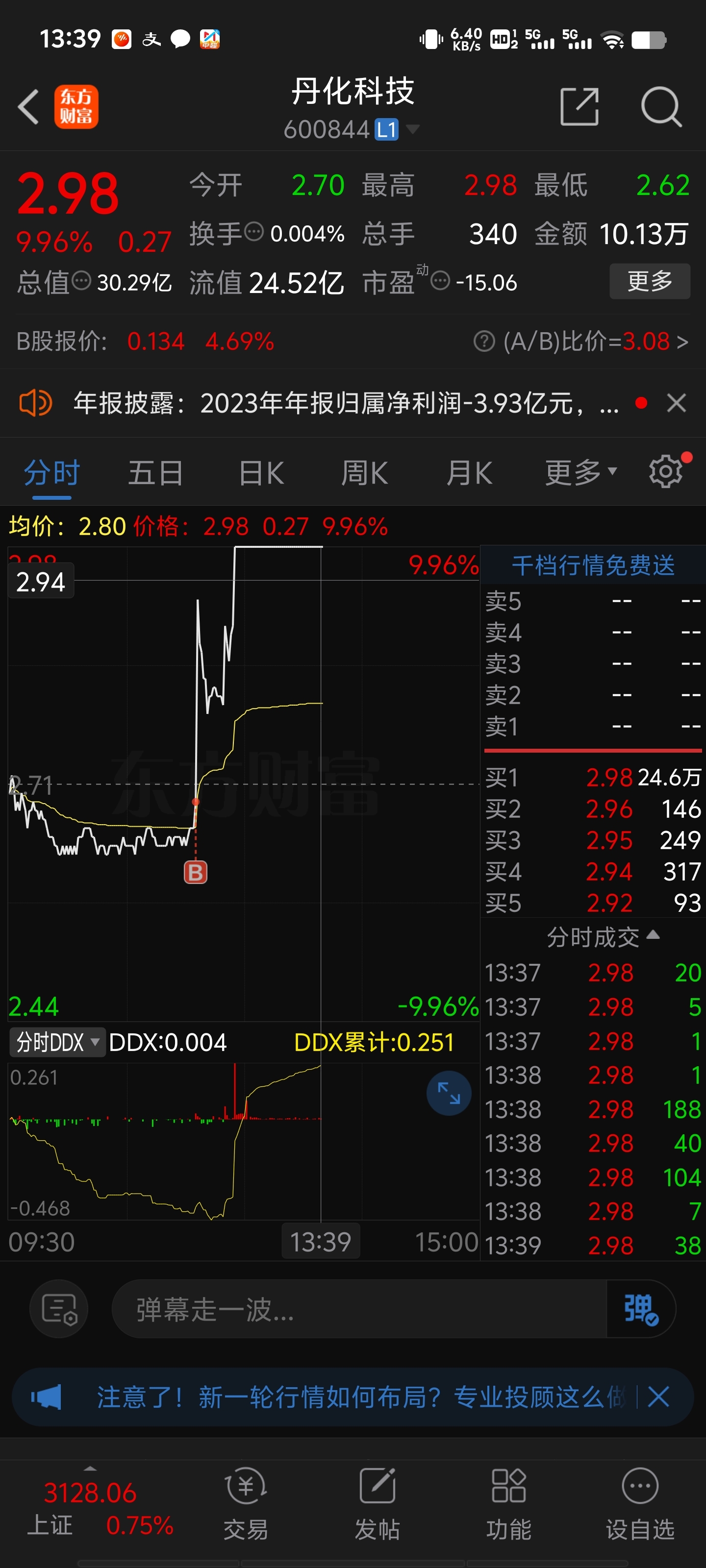Expand chart to fullscreen

pos(449,1093)
